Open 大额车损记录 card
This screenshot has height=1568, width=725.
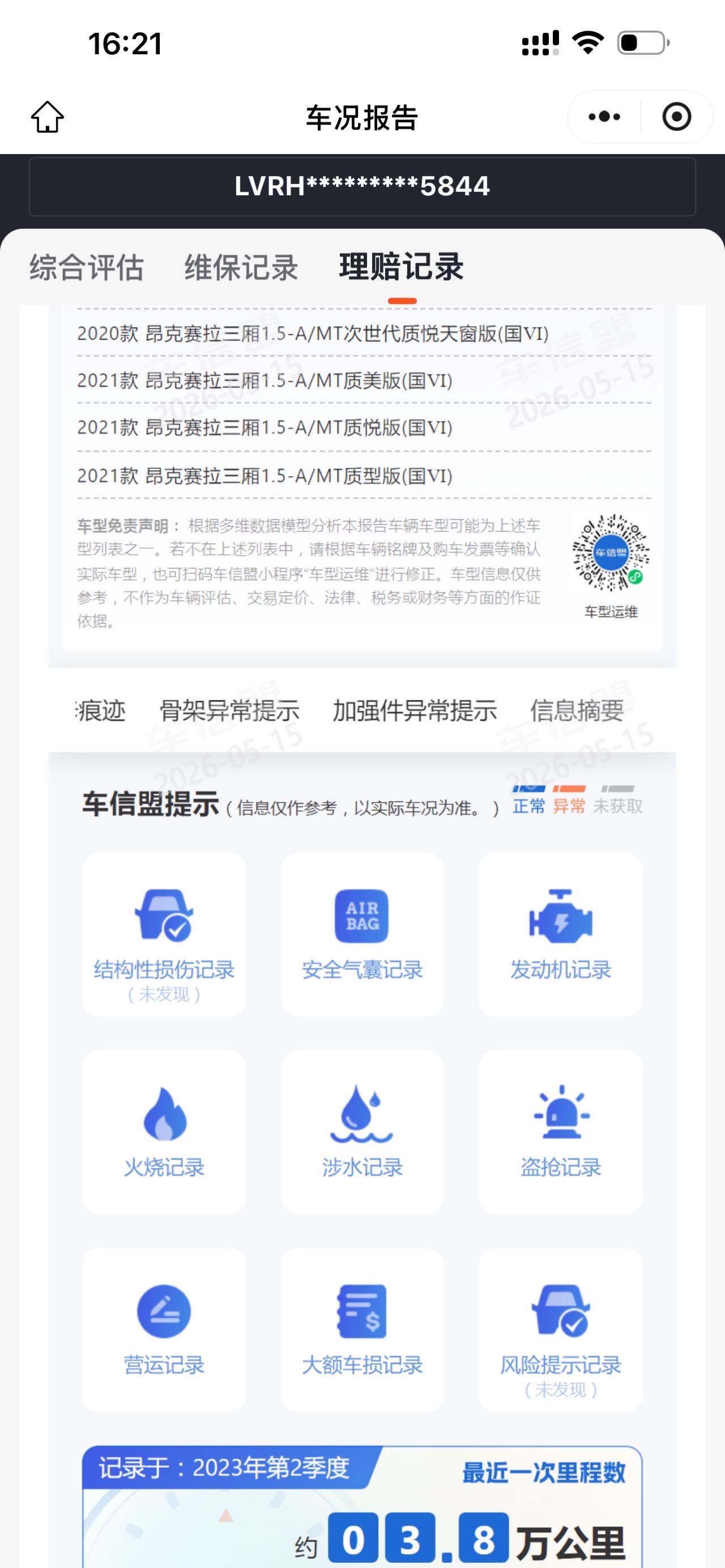point(362,1330)
